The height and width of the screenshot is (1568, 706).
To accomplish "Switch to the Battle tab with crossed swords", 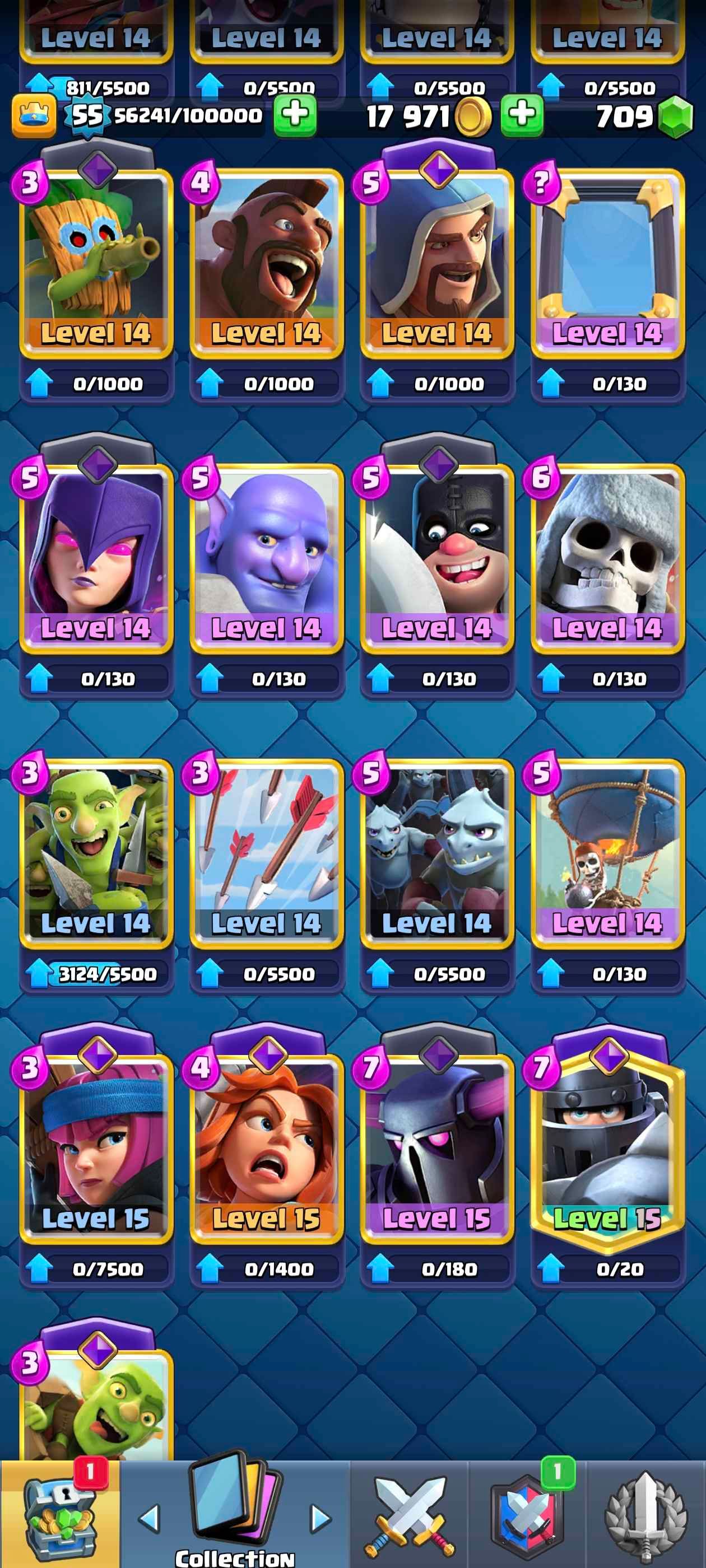I will [410, 1516].
